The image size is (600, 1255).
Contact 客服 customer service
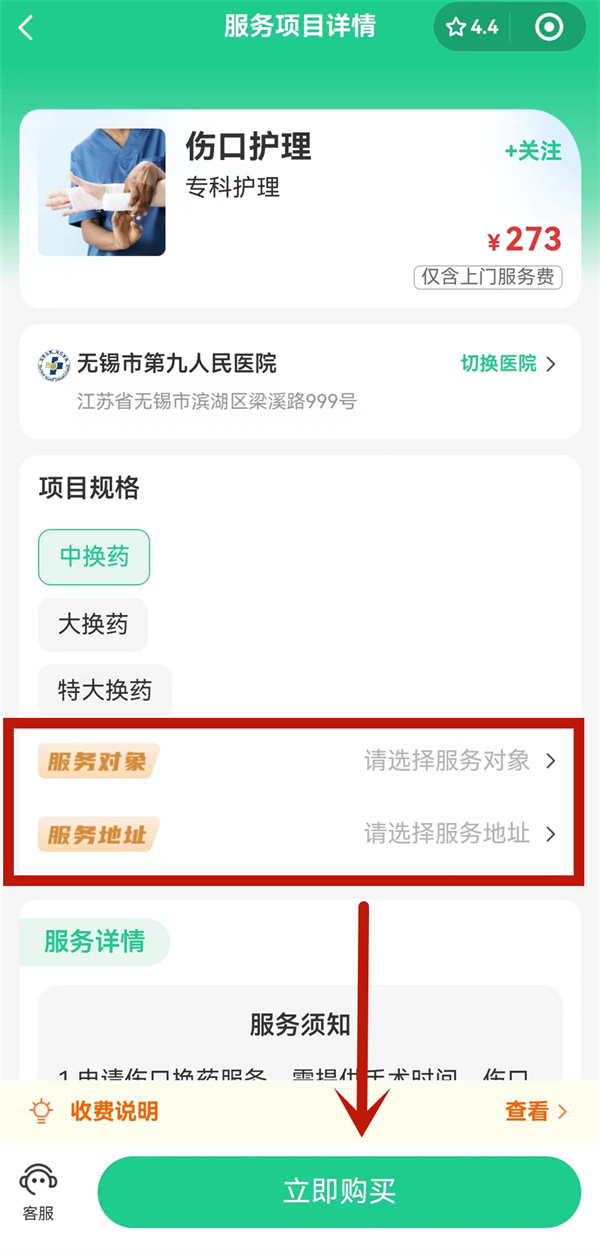pos(38,1194)
